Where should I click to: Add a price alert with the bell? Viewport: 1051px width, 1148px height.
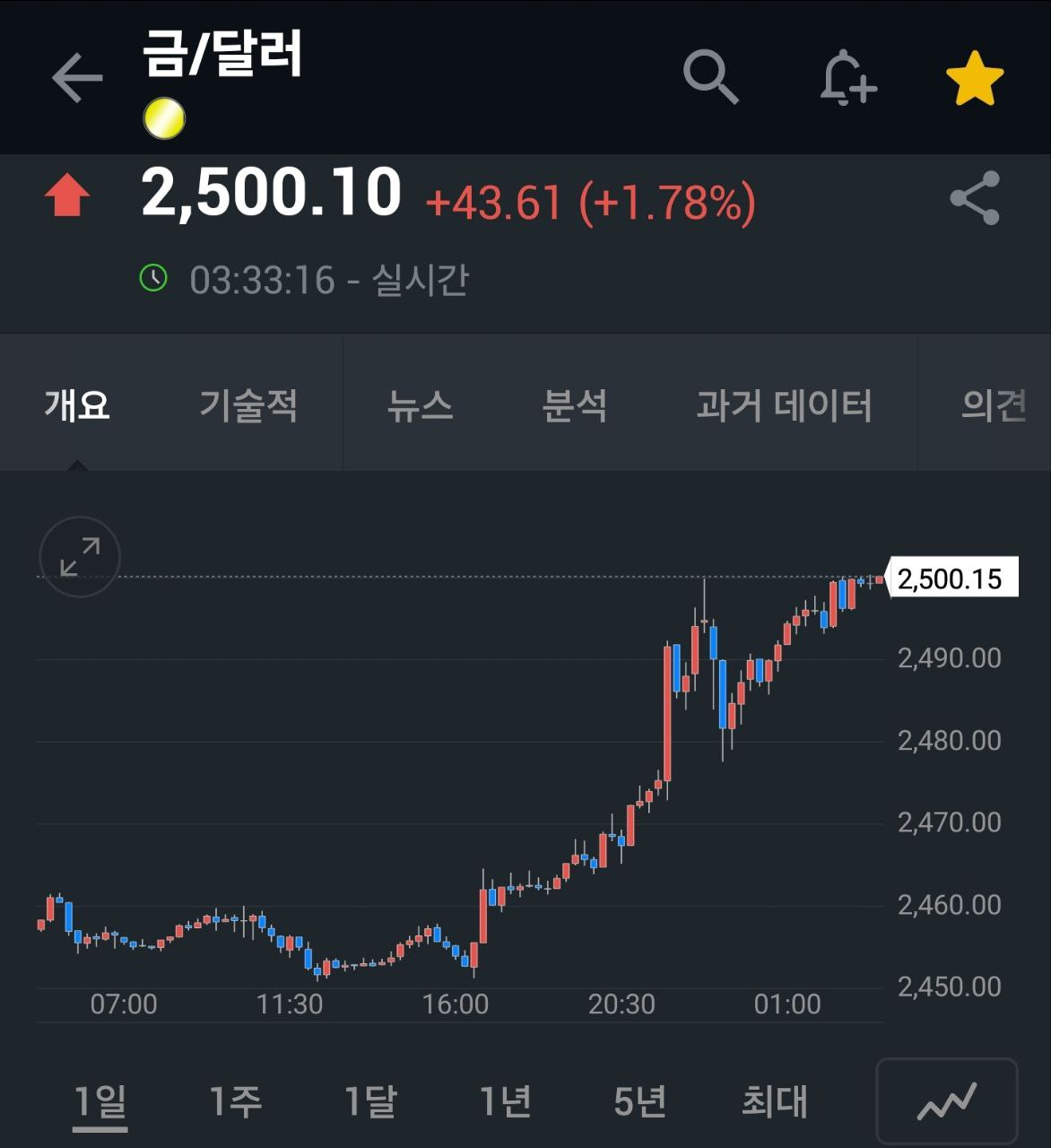point(847,79)
